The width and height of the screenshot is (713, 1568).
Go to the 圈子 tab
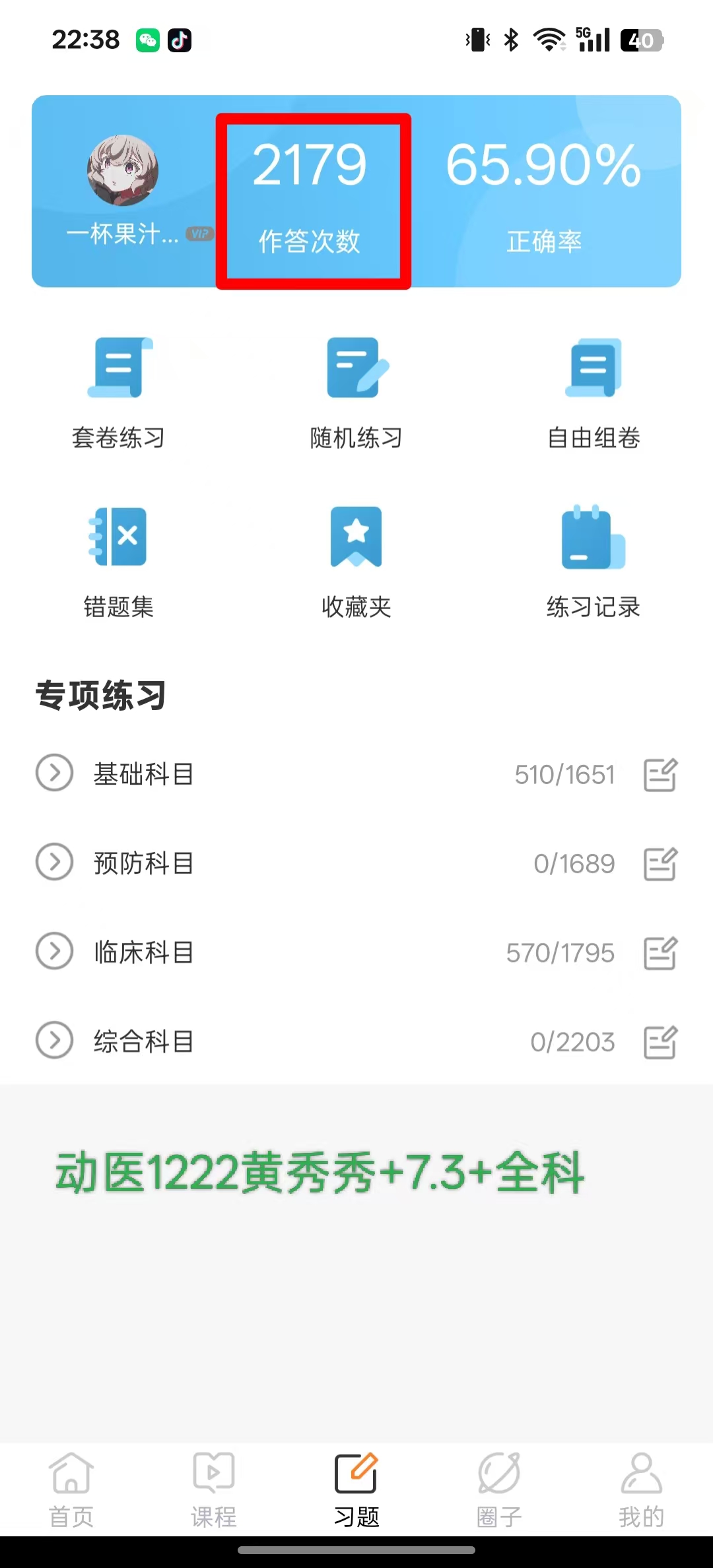[499, 1490]
